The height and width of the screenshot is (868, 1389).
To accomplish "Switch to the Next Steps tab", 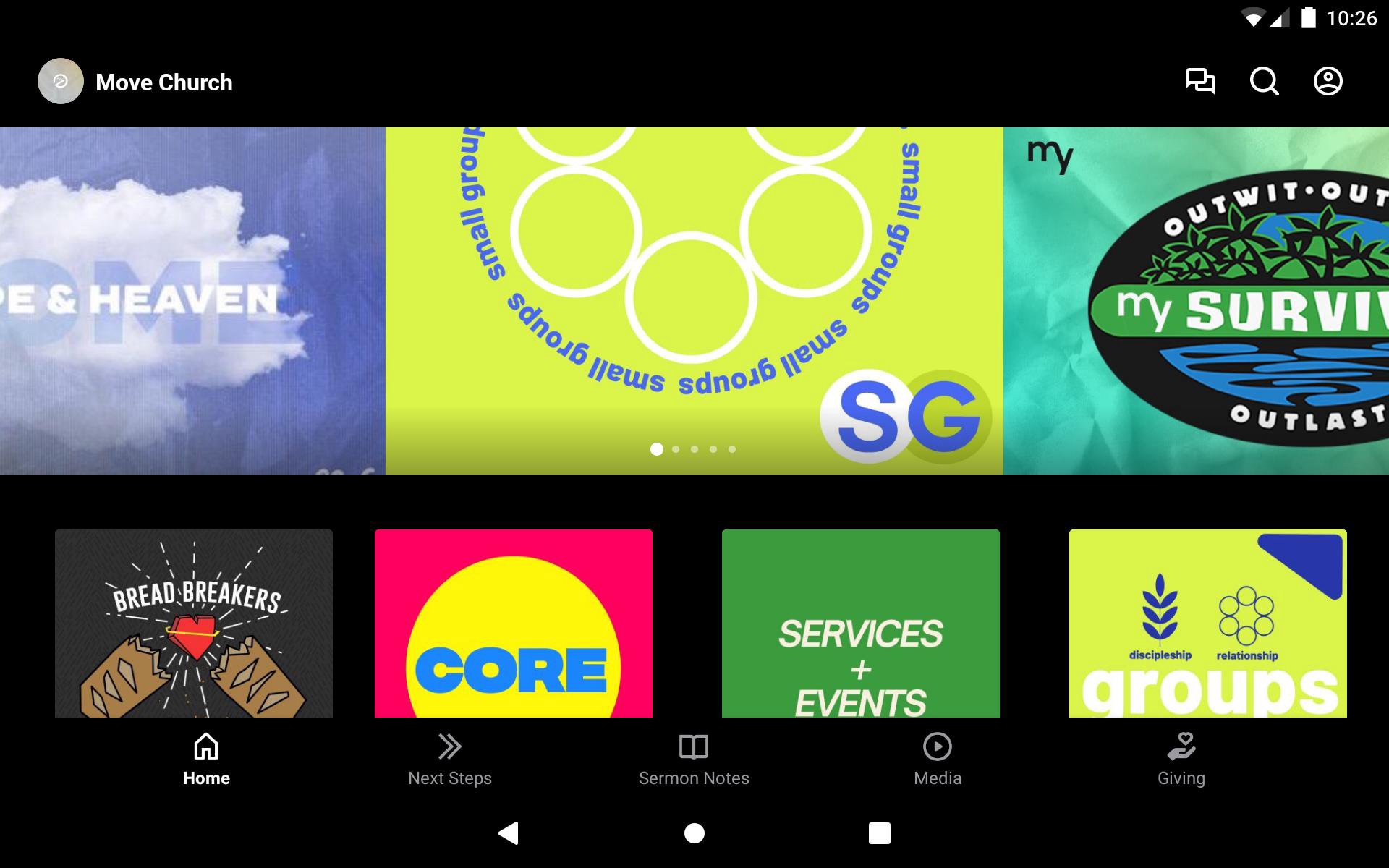I will [x=449, y=759].
